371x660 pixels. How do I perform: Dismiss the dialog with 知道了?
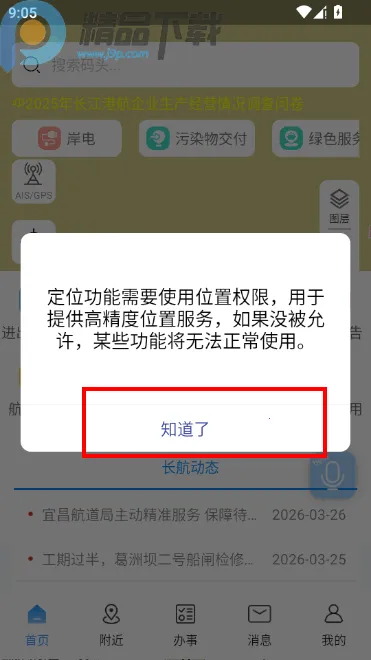coord(185,428)
